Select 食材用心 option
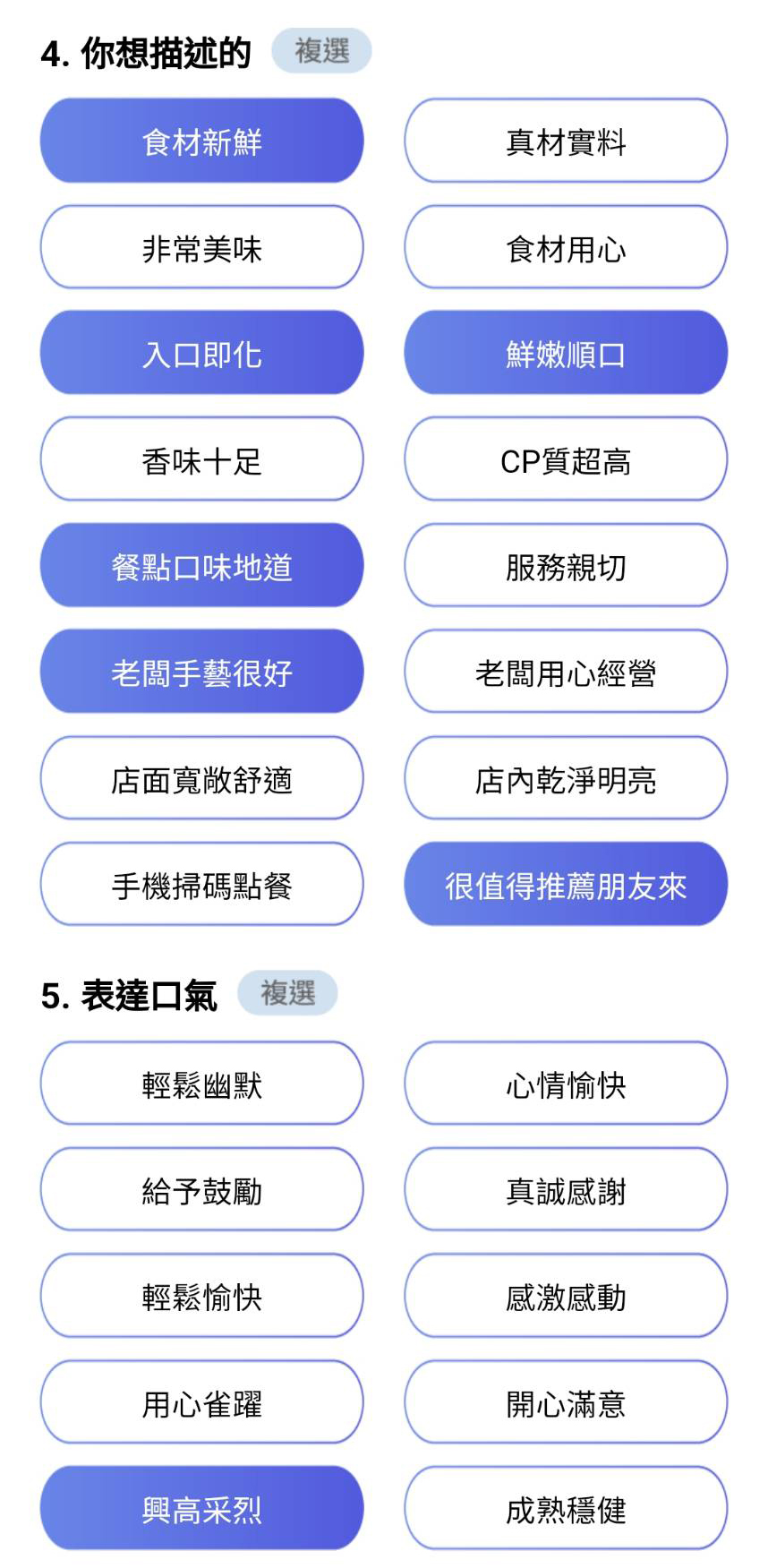Viewport: 768px width, 1568px height. pos(566,248)
